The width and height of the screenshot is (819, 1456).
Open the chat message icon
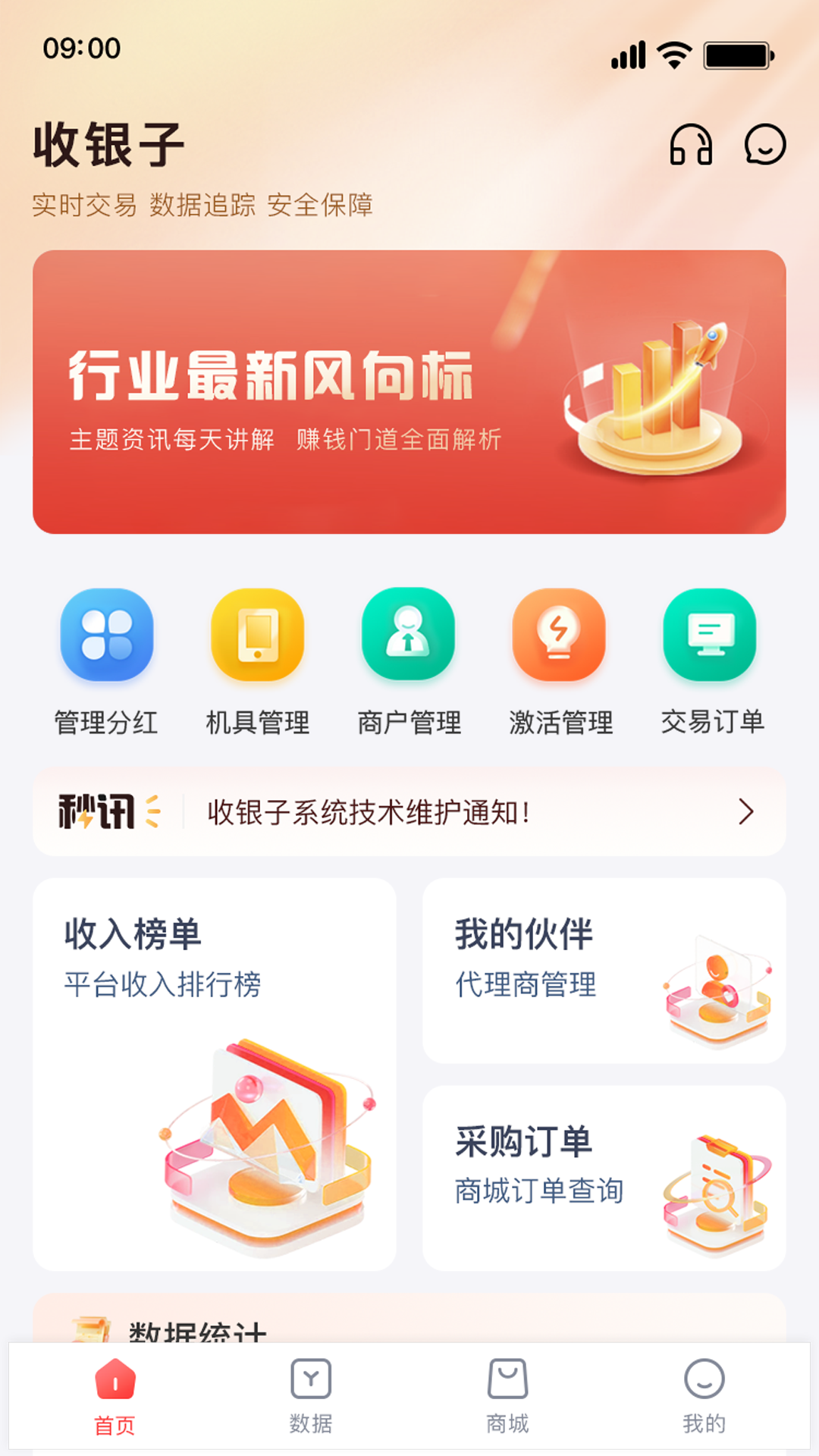click(x=766, y=146)
